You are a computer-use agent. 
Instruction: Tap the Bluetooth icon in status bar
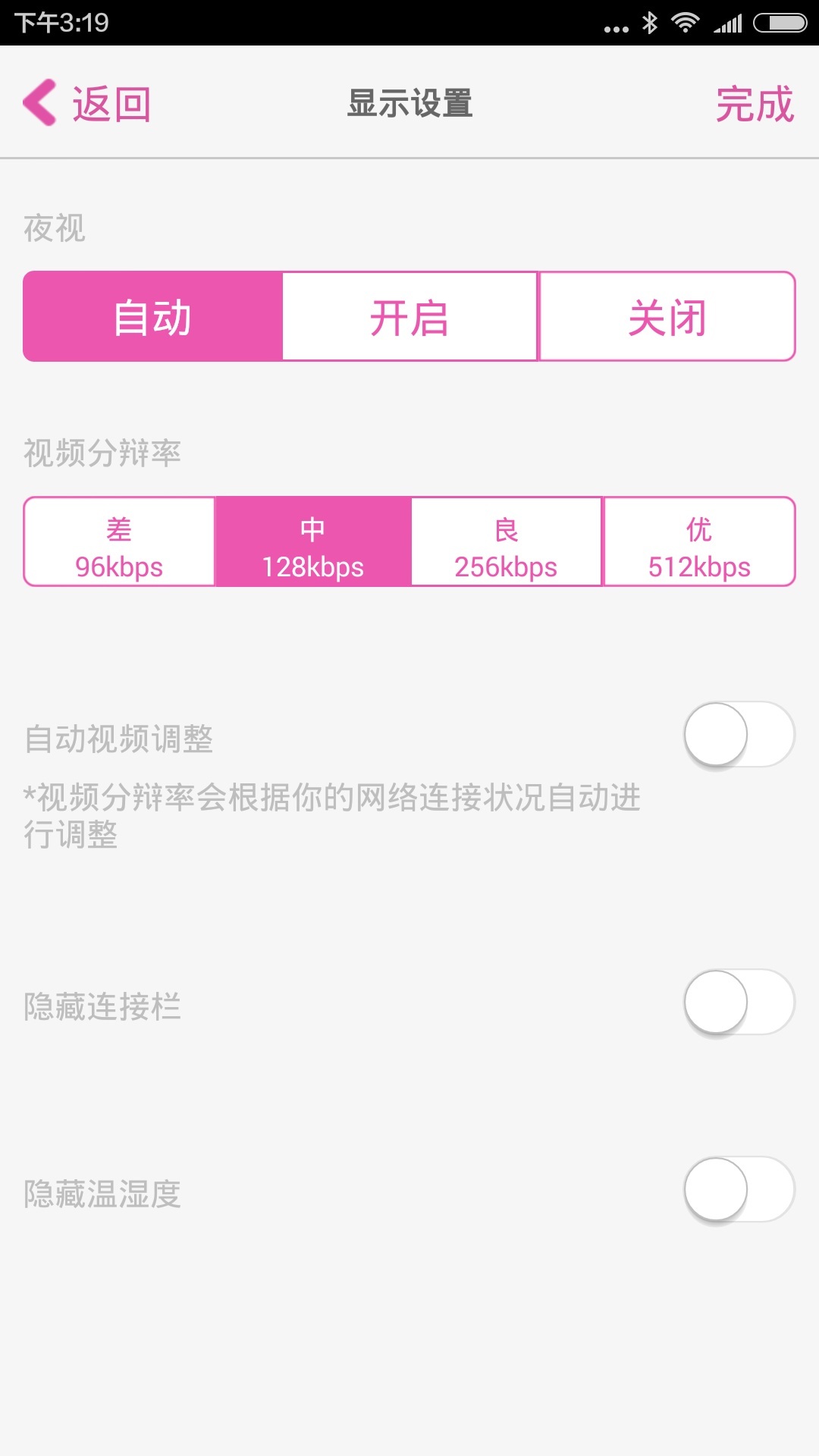click(x=651, y=23)
